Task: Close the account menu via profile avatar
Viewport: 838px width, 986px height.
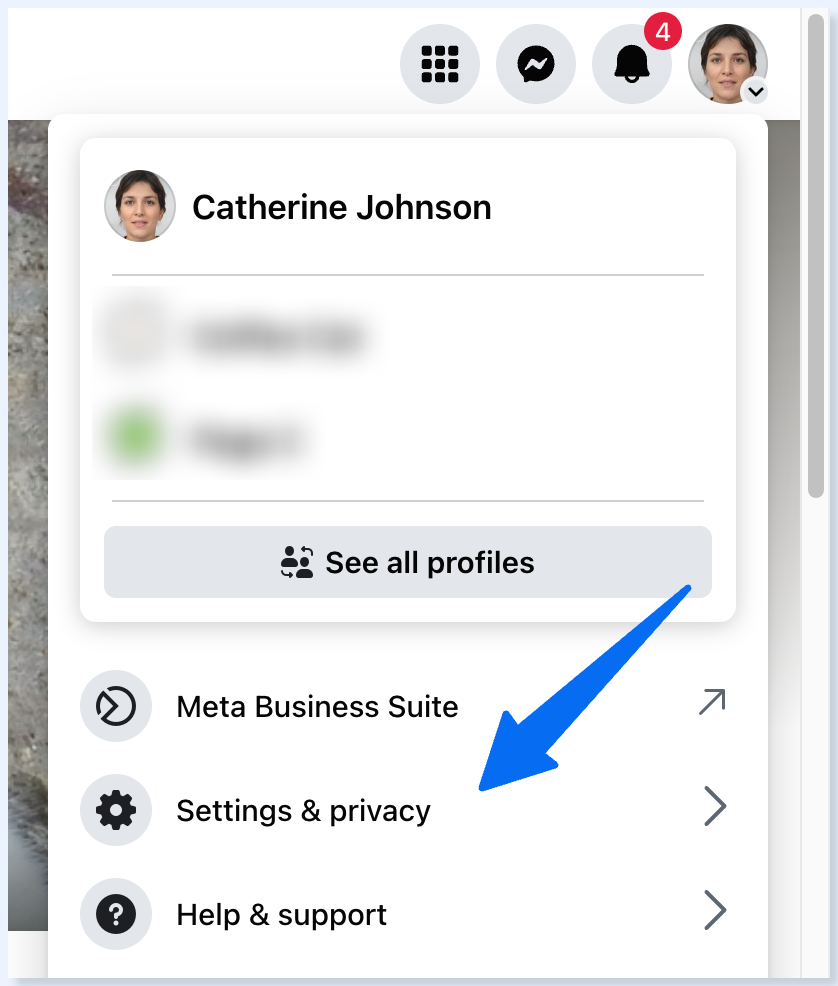Action: pos(727,64)
